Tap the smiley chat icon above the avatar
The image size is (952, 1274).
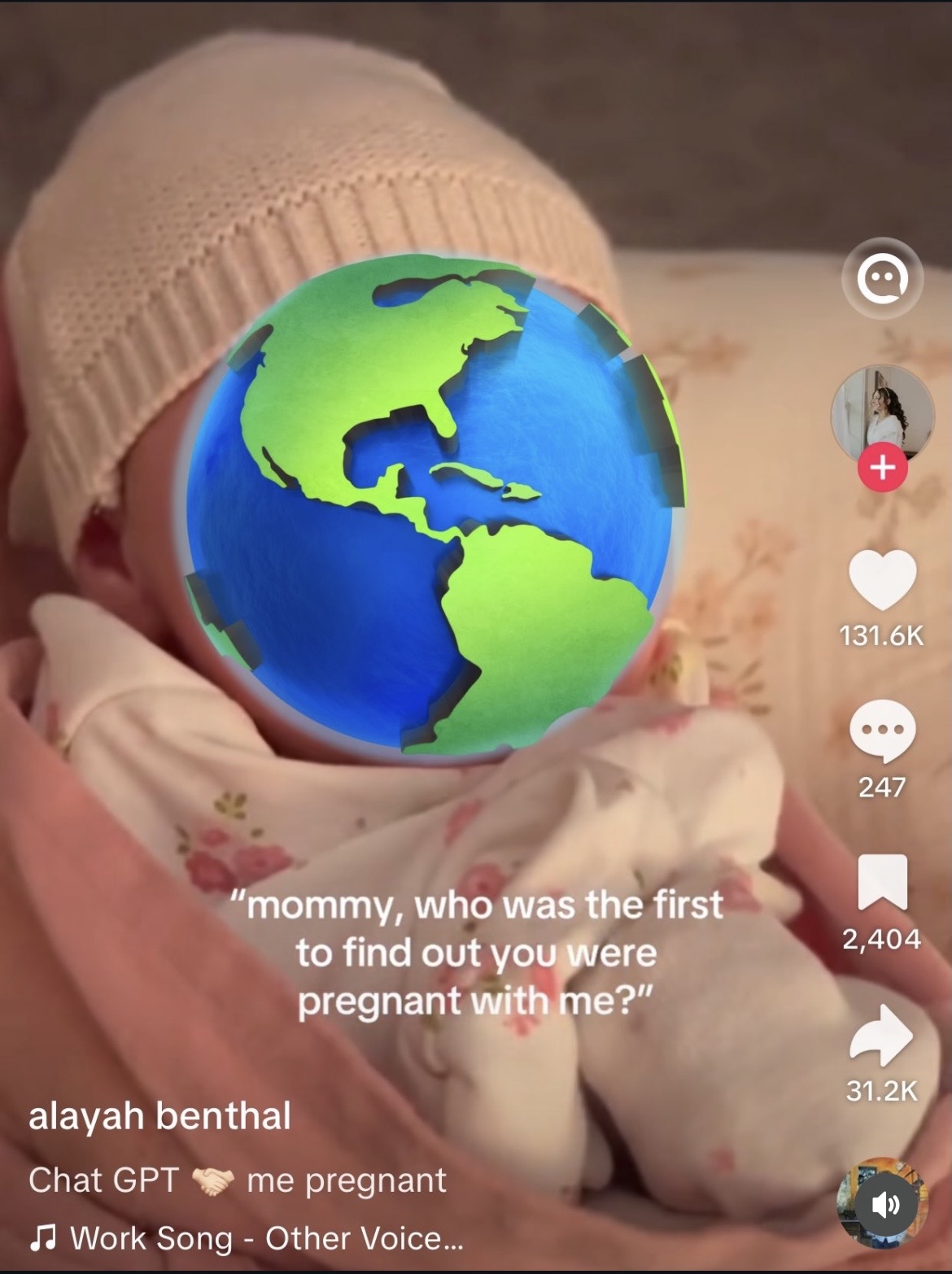pyautogui.click(x=882, y=279)
